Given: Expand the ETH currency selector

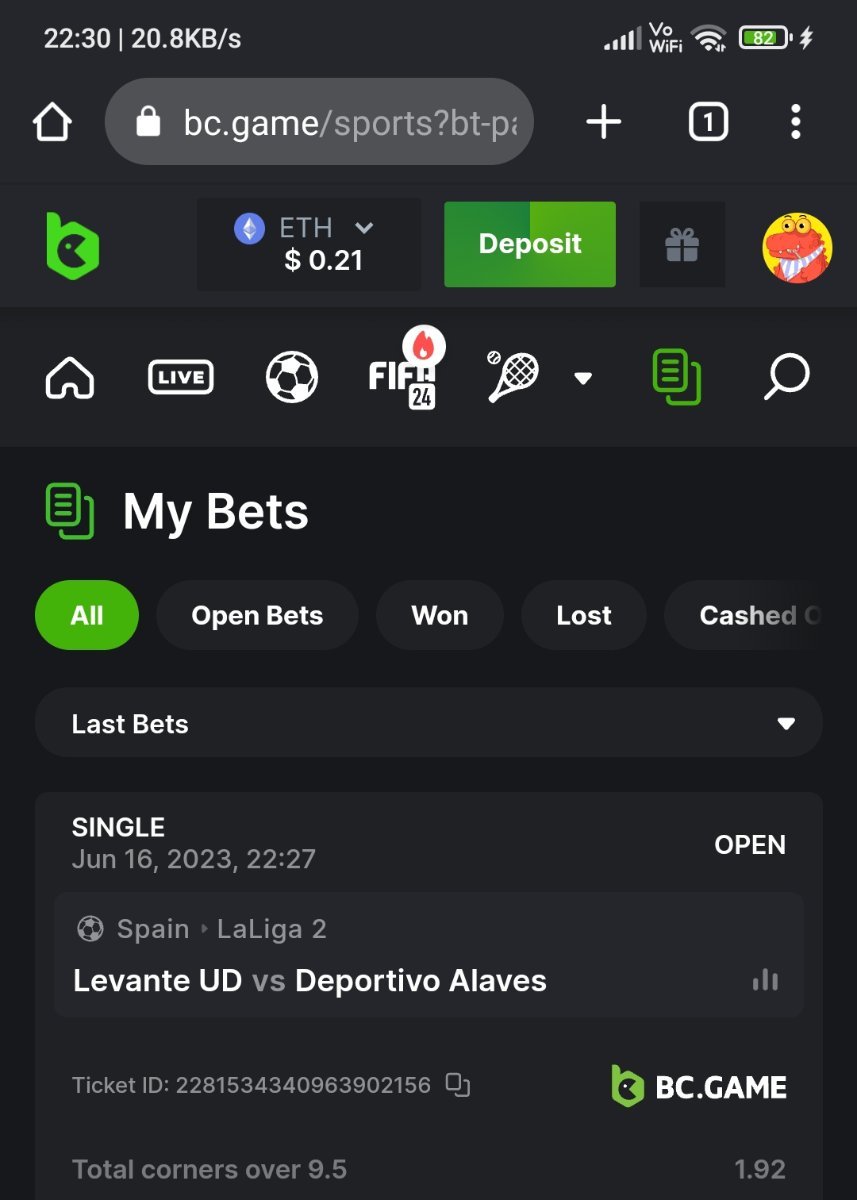Looking at the screenshot, I should point(309,244).
